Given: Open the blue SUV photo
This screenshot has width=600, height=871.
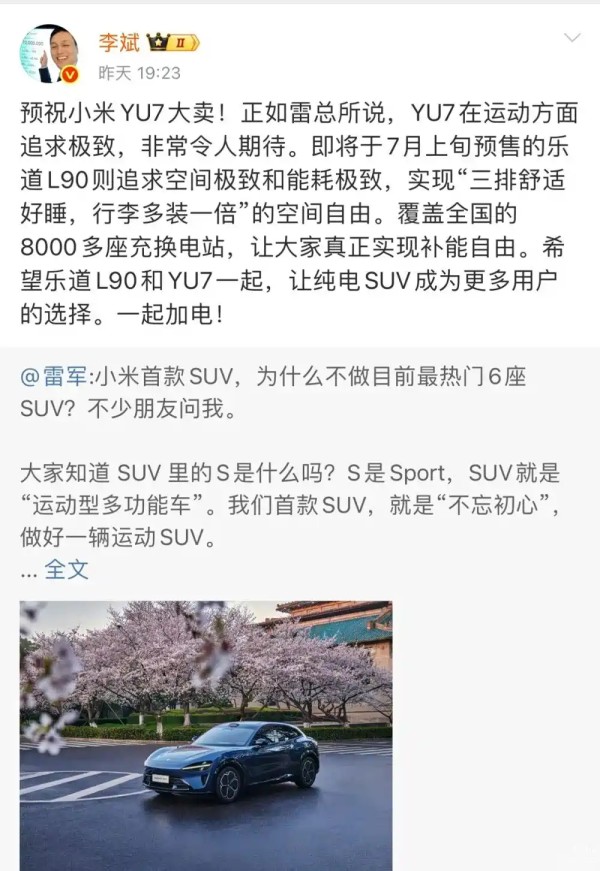Looking at the screenshot, I should point(206,735).
